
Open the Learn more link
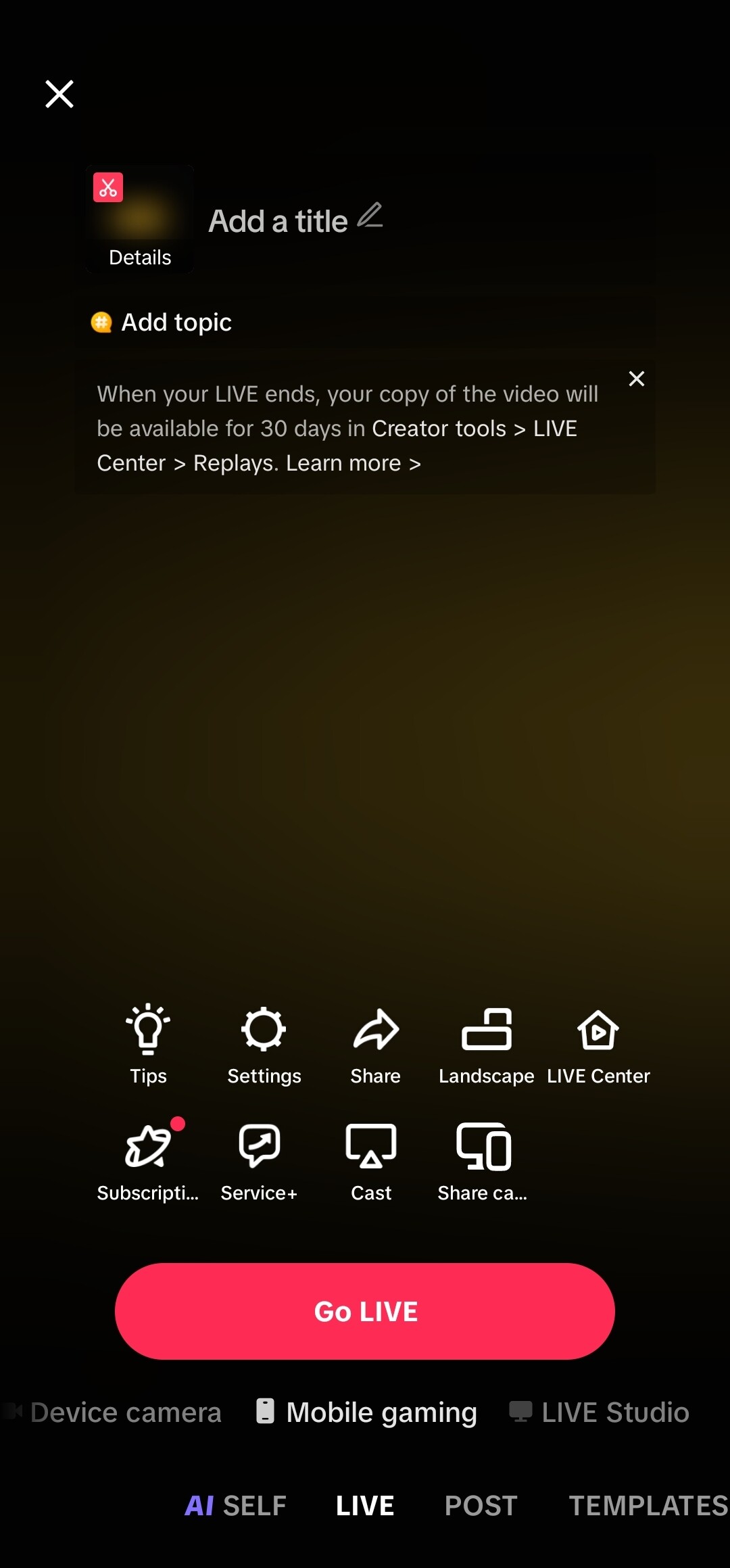[x=354, y=463]
